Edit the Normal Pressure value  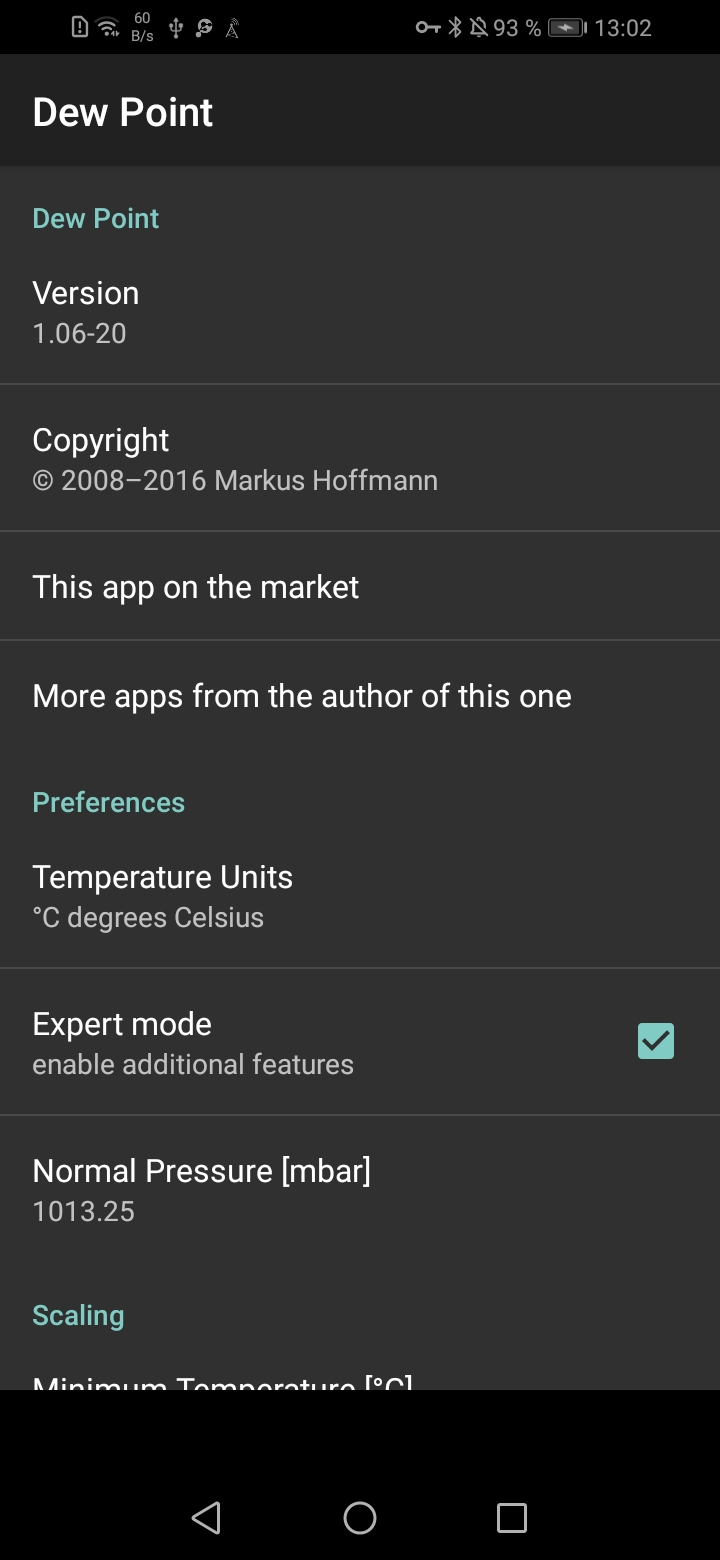pyautogui.click(x=360, y=1190)
